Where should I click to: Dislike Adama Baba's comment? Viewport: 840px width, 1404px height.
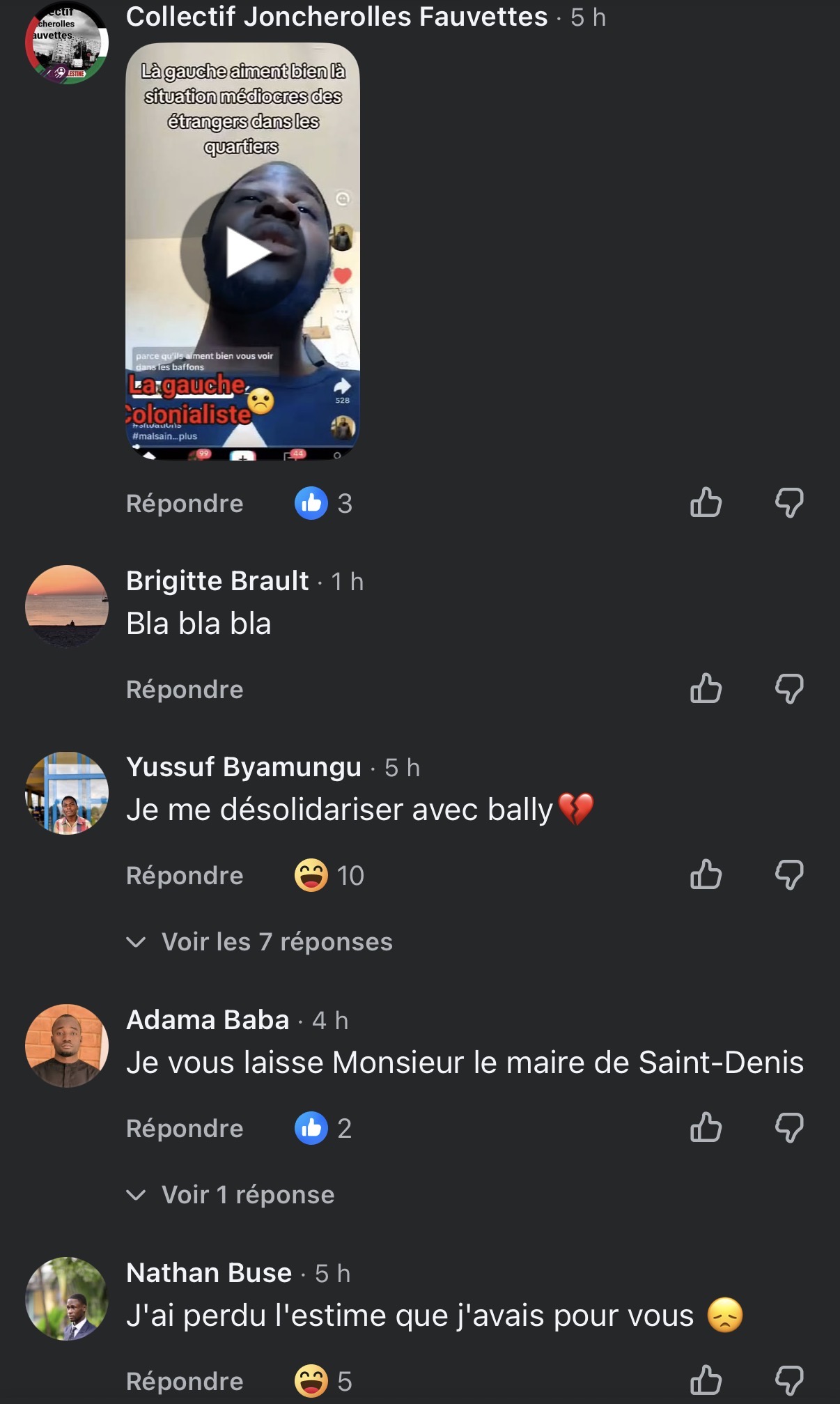[789, 1127]
